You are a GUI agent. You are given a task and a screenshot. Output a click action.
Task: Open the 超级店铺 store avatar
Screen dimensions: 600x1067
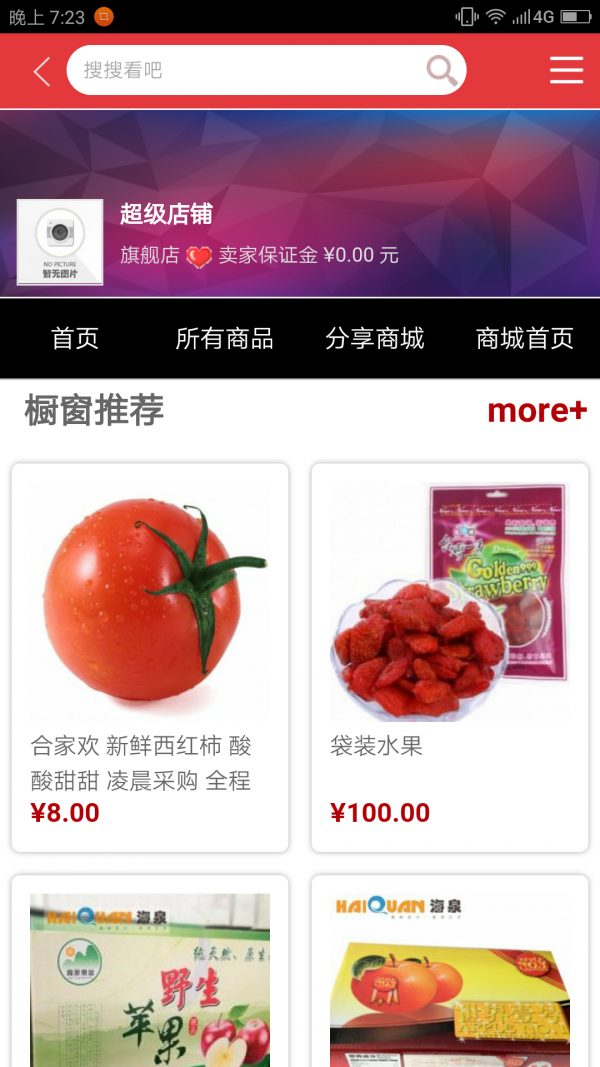60,242
